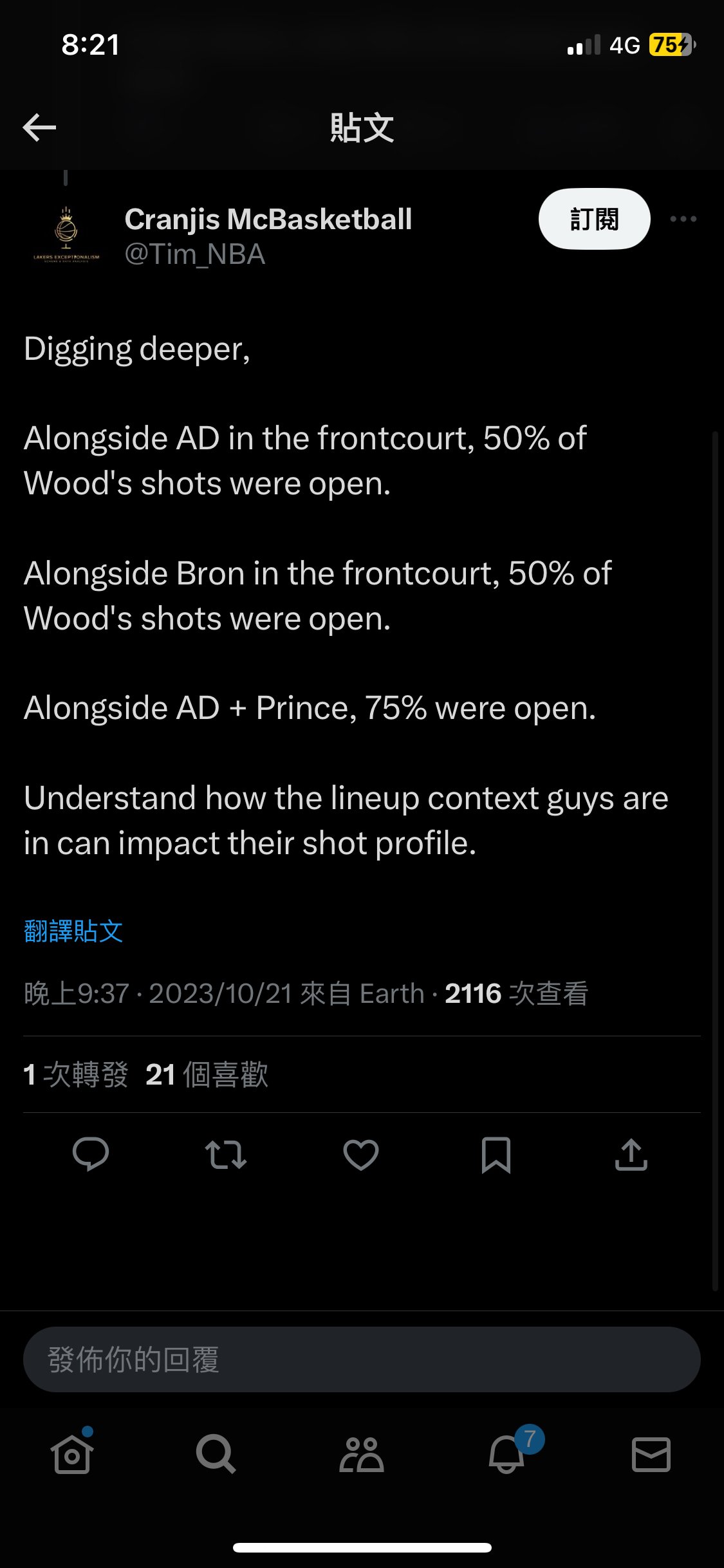This screenshot has width=724, height=1568.
Task: Open the Search tab
Action: 216,1454
